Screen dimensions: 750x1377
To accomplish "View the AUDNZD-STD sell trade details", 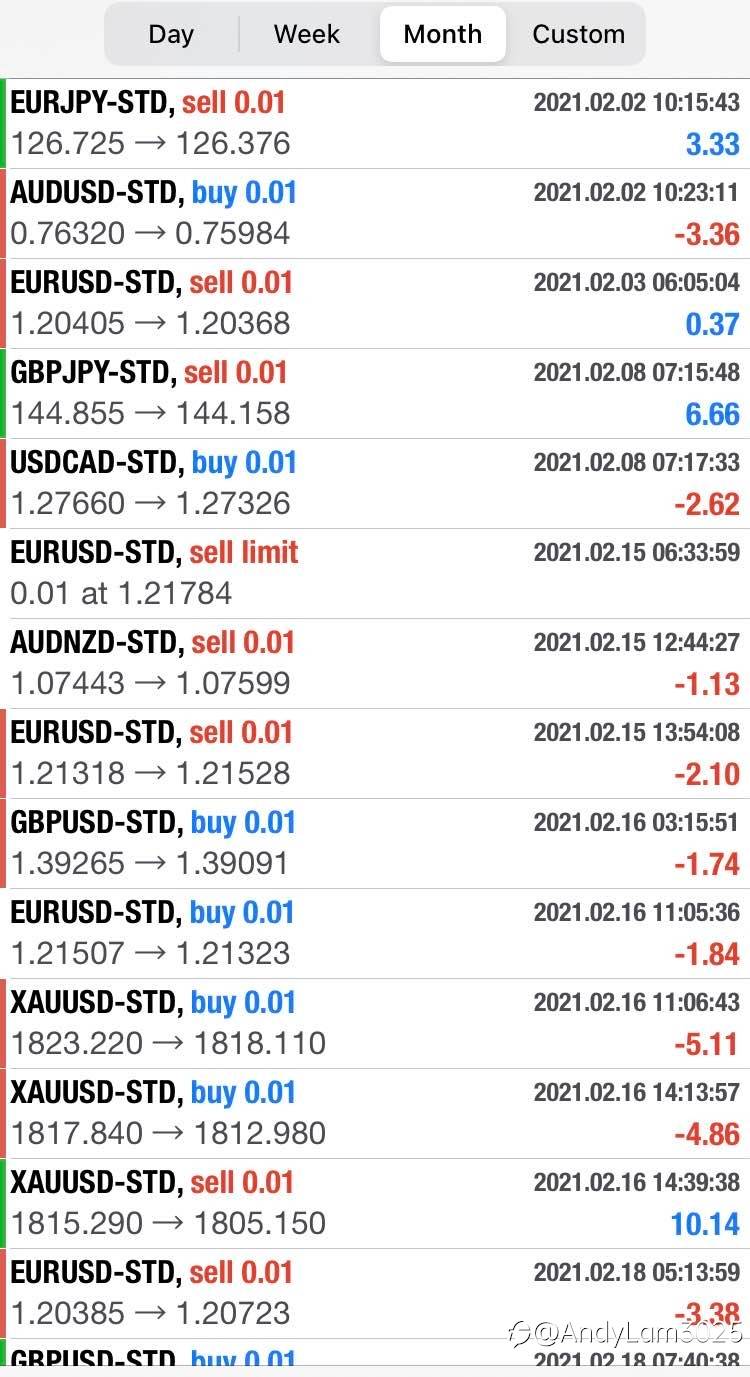I will point(375,664).
